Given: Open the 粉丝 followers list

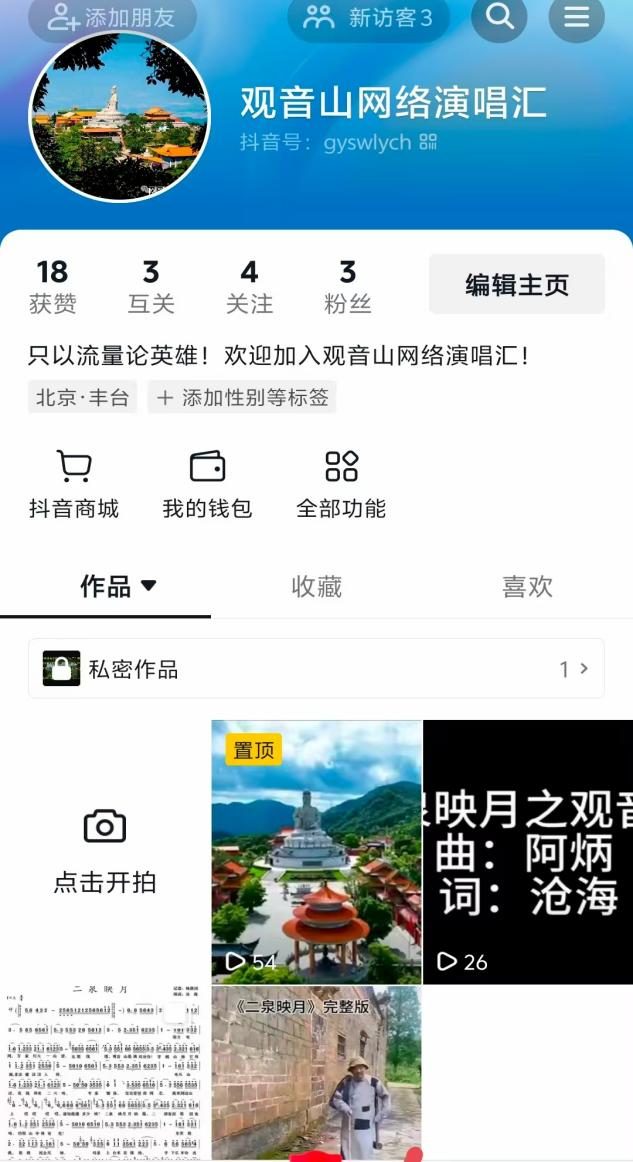Looking at the screenshot, I should pyautogui.click(x=347, y=286).
